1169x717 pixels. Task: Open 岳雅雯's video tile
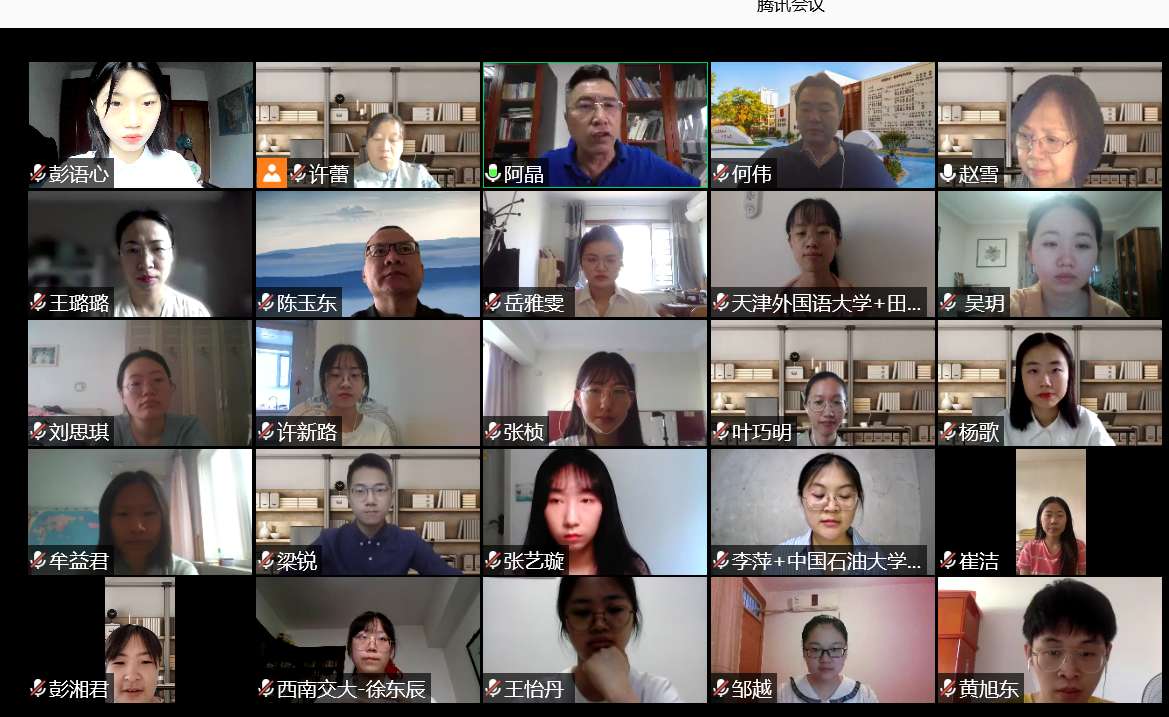coord(595,254)
